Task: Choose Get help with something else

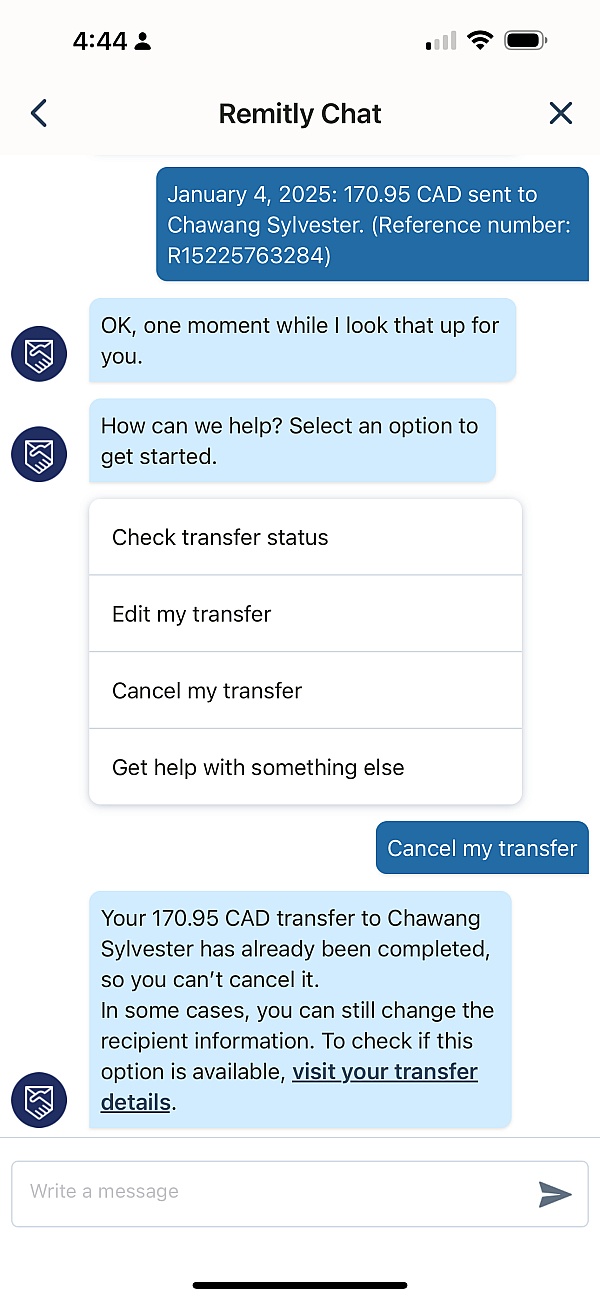Action: (305, 768)
